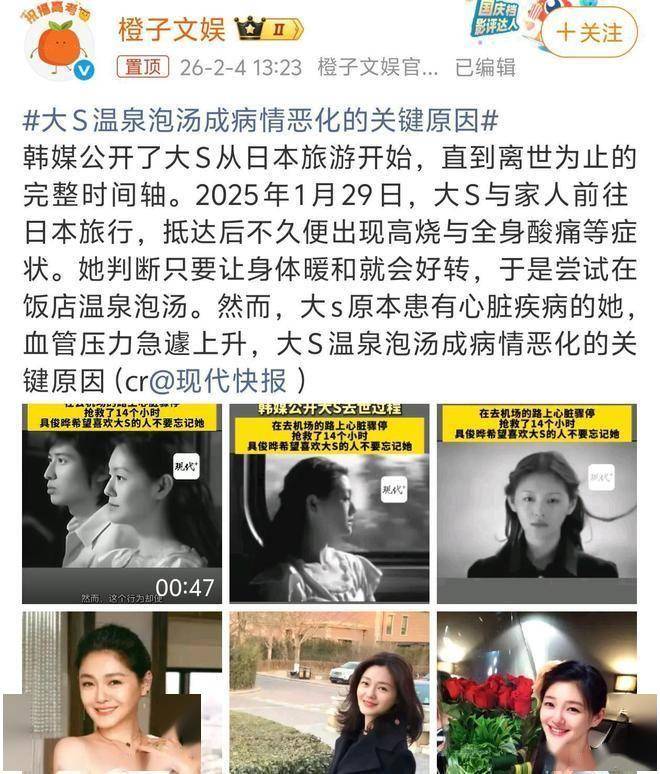Open the 橙子文娱 username link
The width and height of the screenshot is (660, 774).
(171, 29)
